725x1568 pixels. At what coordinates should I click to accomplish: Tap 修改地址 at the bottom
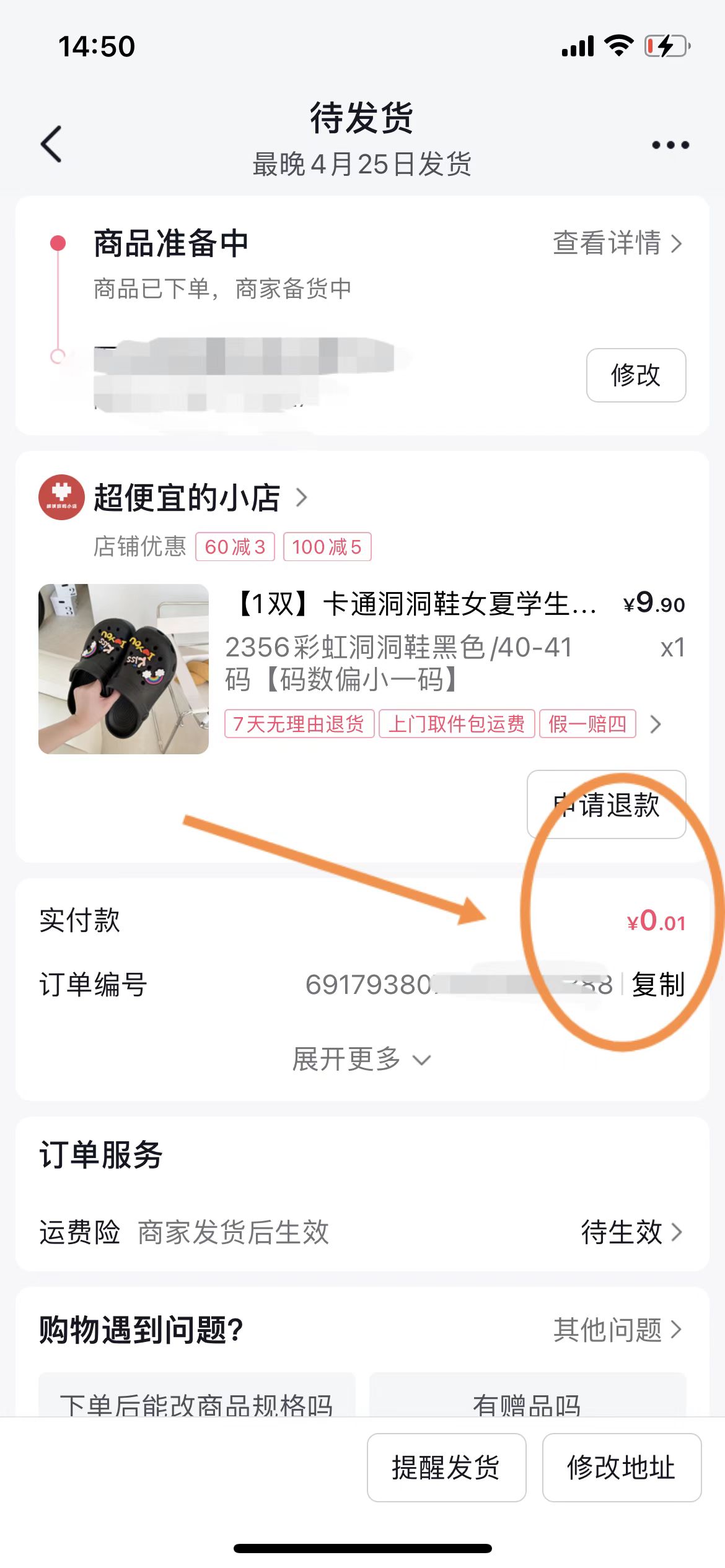pyautogui.click(x=622, y=1467)
